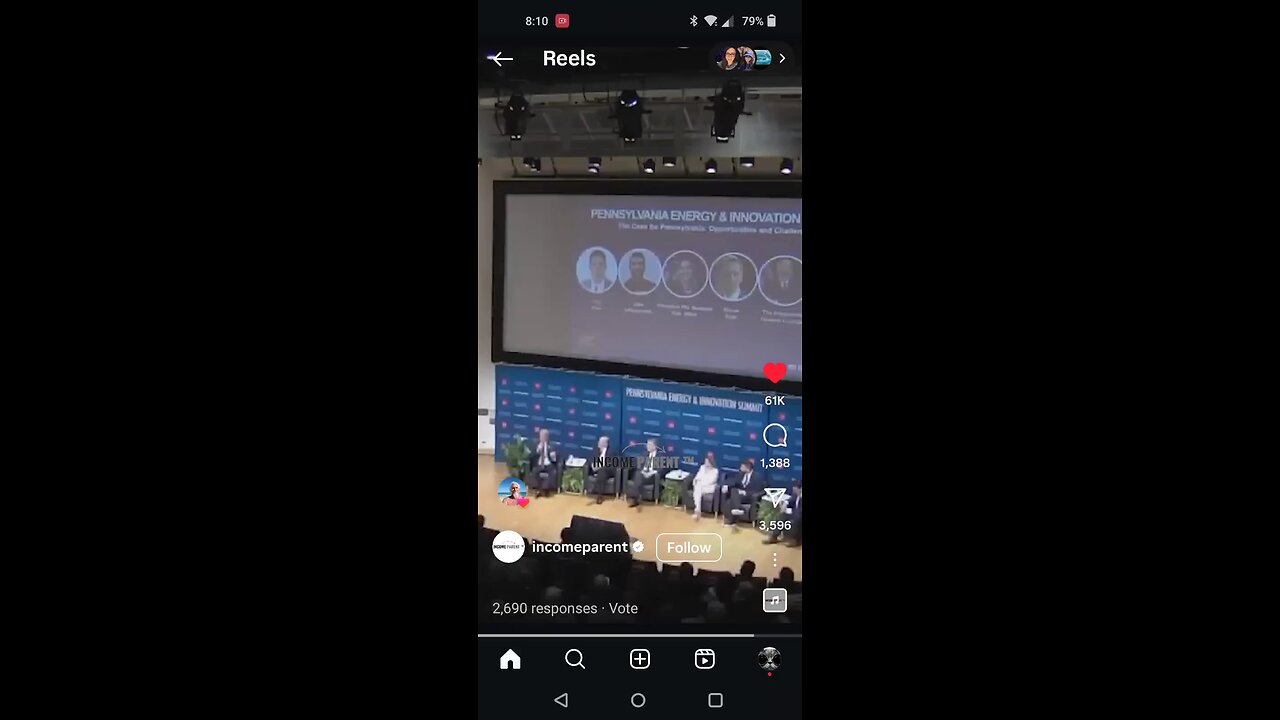This screenshot has height=720, width=1280.
Task: Open the Search tab
Action: tap(575, 659)
